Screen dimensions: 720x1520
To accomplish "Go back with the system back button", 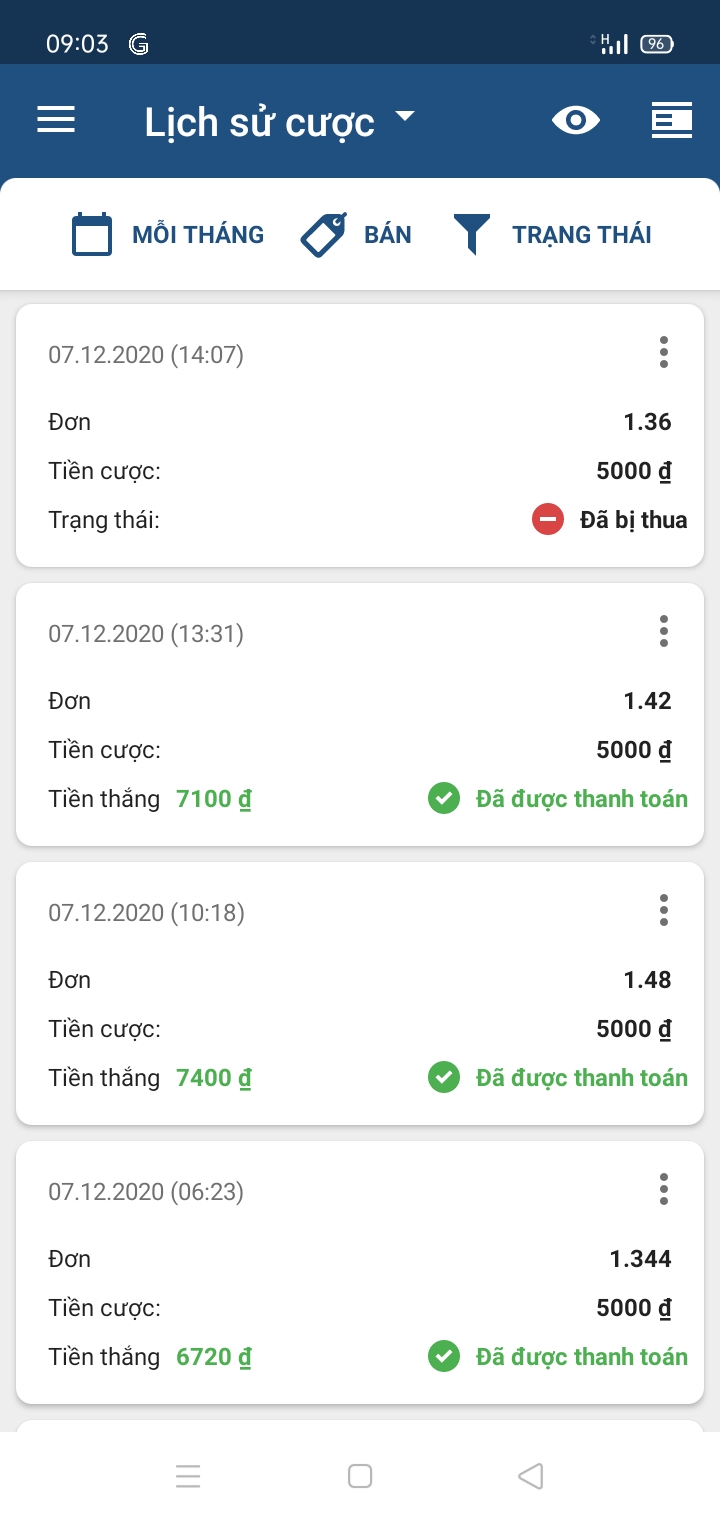I will click(531, 1476).
